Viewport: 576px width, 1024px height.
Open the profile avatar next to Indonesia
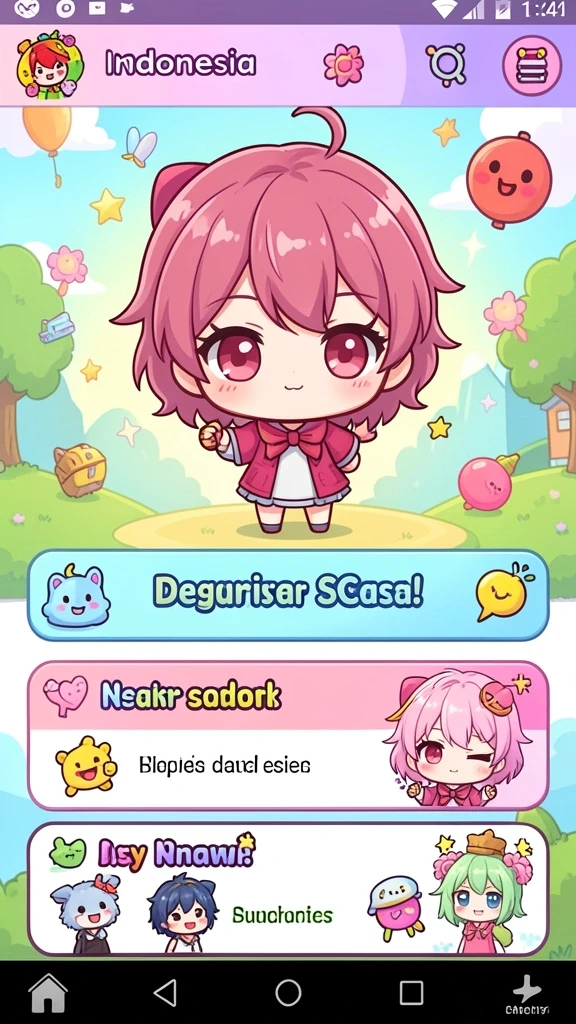pyautogui.click(x=50, y=65)
